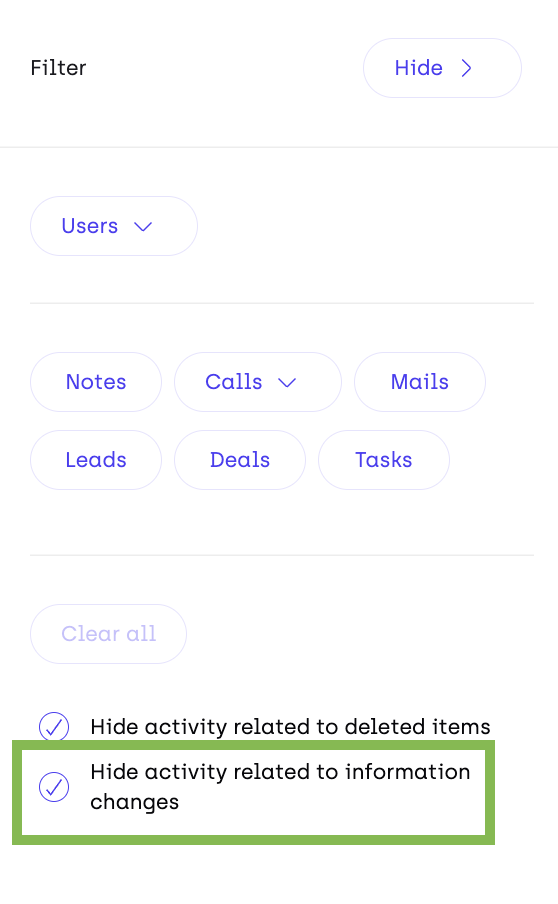558x904 pixels.
Task: Choose the Leads filter chip
Action: coord(96,460)
